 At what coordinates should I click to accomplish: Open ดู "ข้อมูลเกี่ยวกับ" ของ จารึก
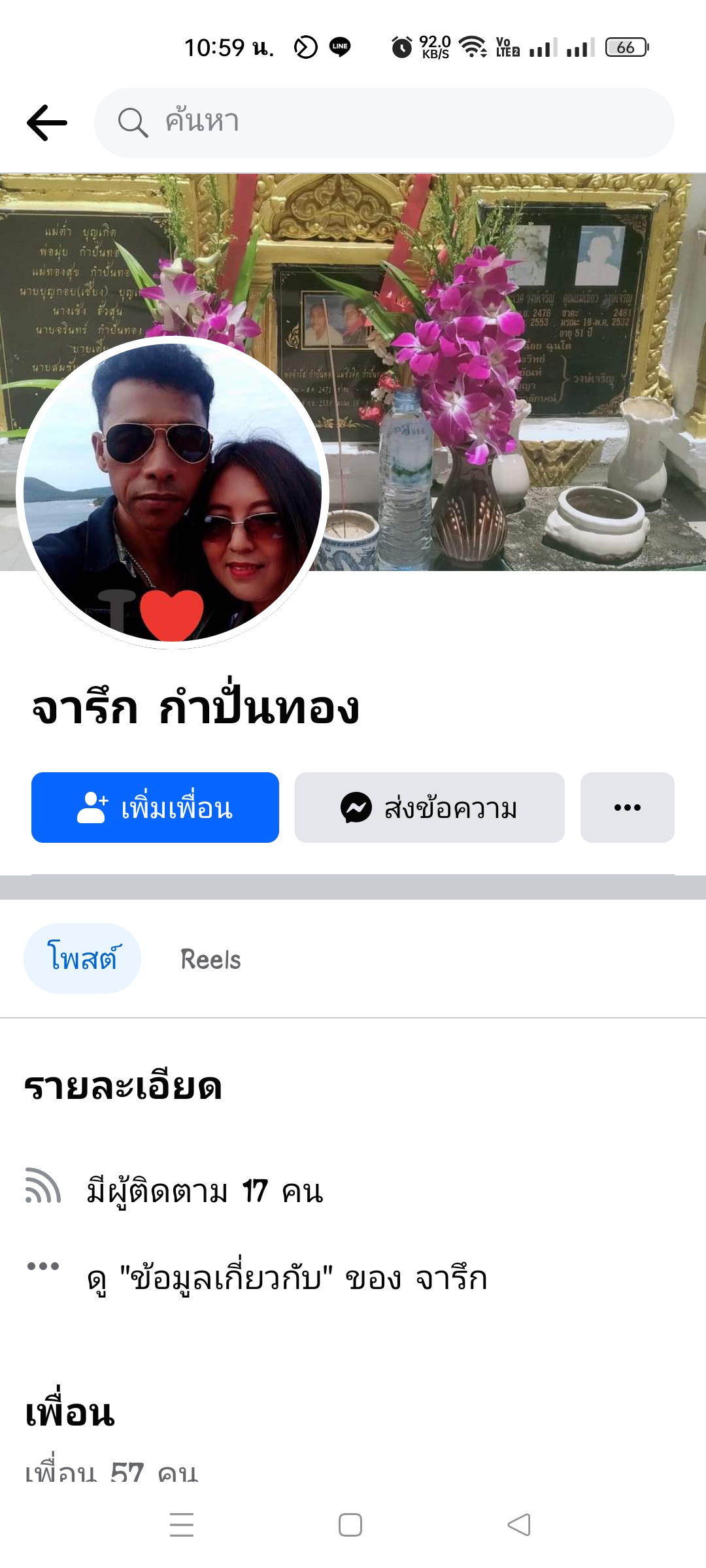point(288,1278)
